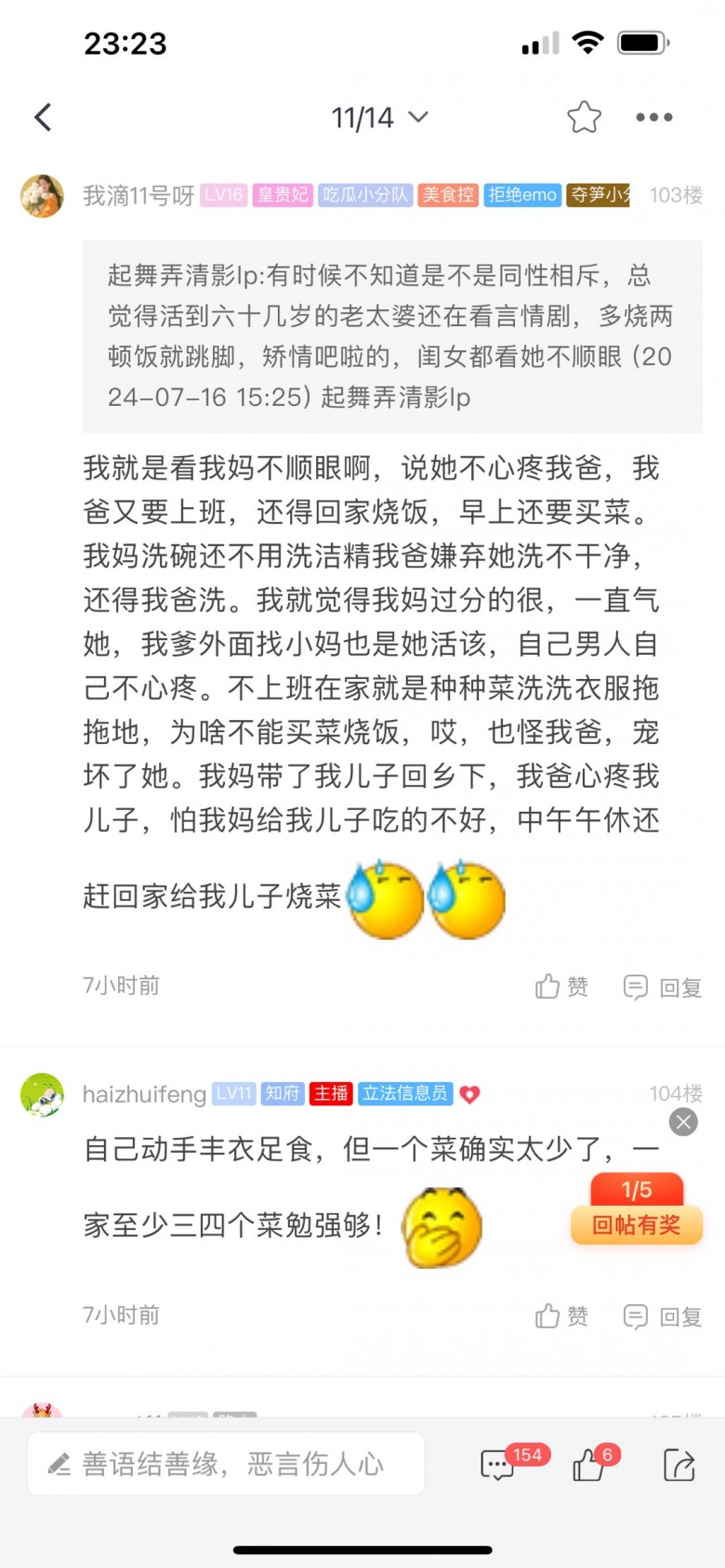Like haizhuifeng's post on floor 104
This screenshot has width=725, height=1568.
coord(561,1315)
